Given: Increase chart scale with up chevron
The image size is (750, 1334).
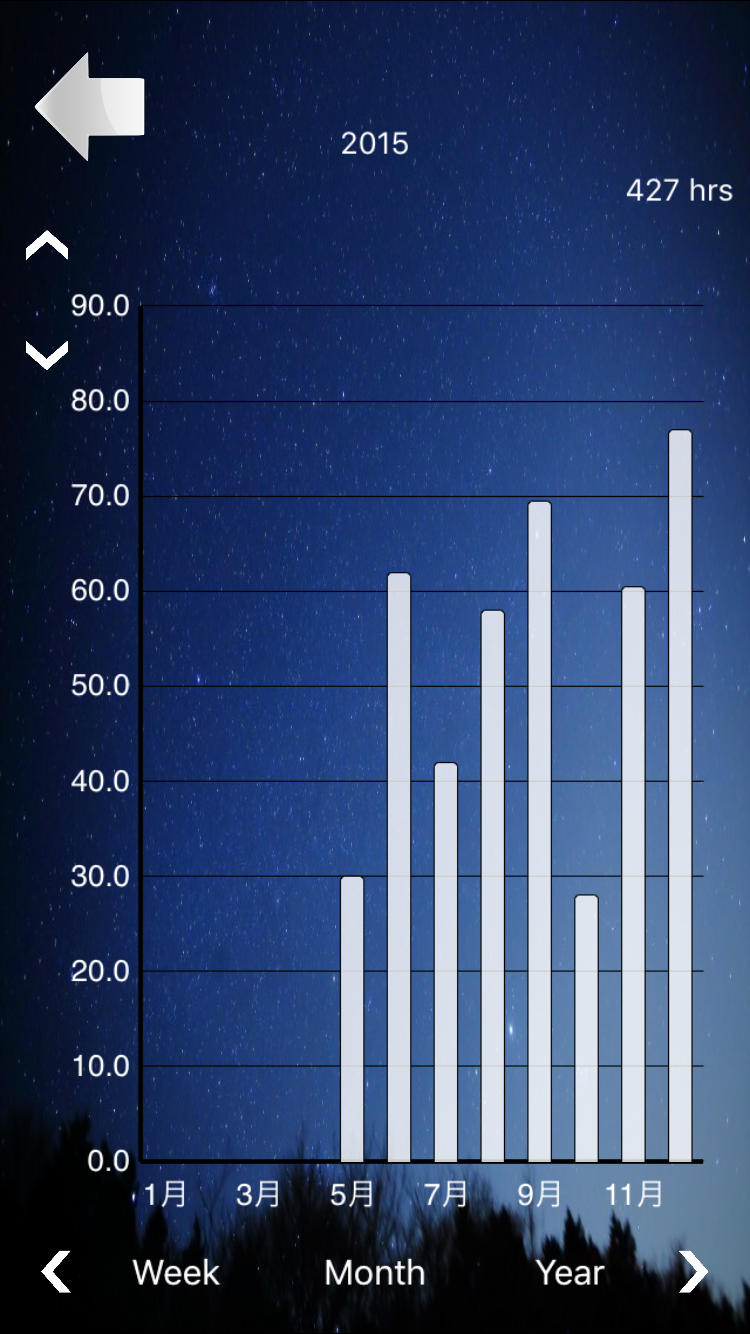Looking at the screenshot, I should pyautogui.click(x=47, y=246).
